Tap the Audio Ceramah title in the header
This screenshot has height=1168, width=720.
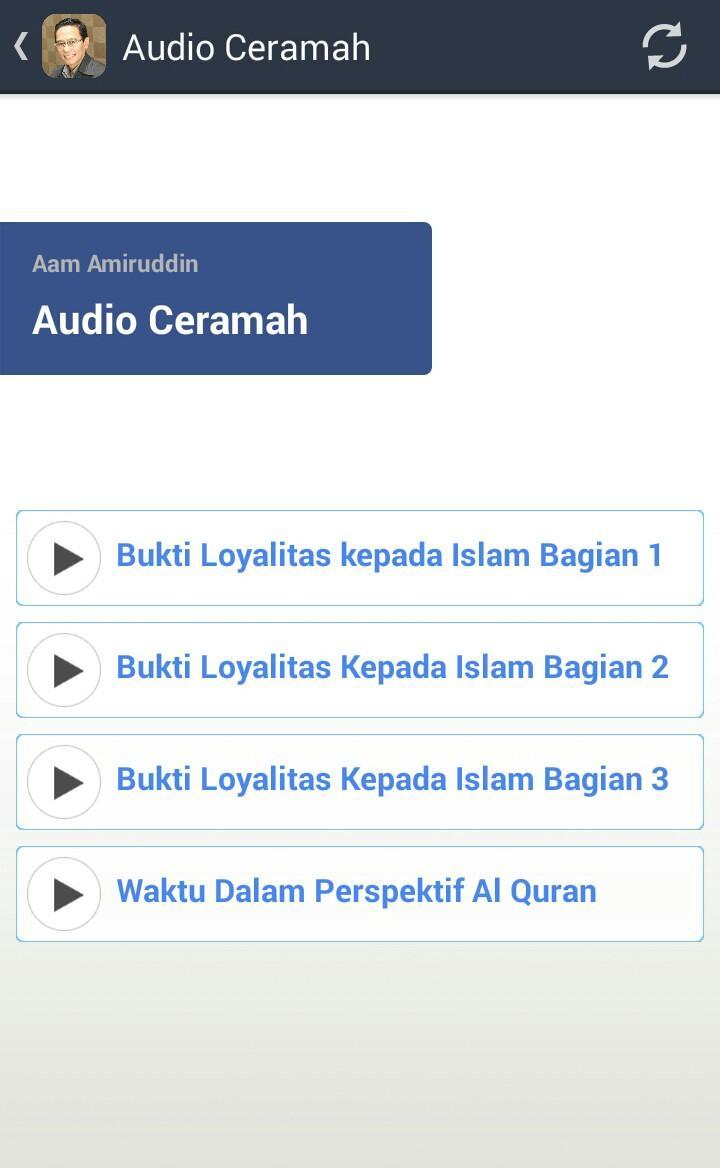tap(244, 45)
